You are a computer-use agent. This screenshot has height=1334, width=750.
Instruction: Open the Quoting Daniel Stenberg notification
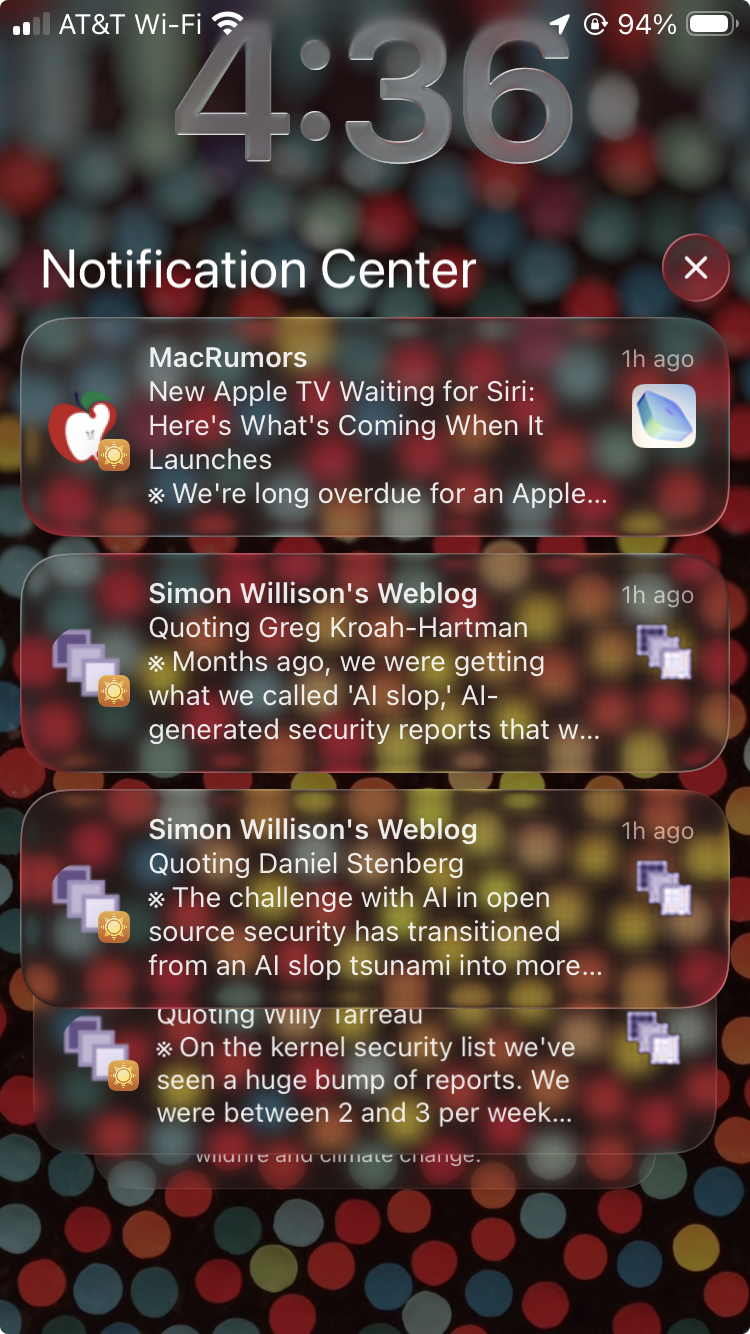[x=375, y=898]
